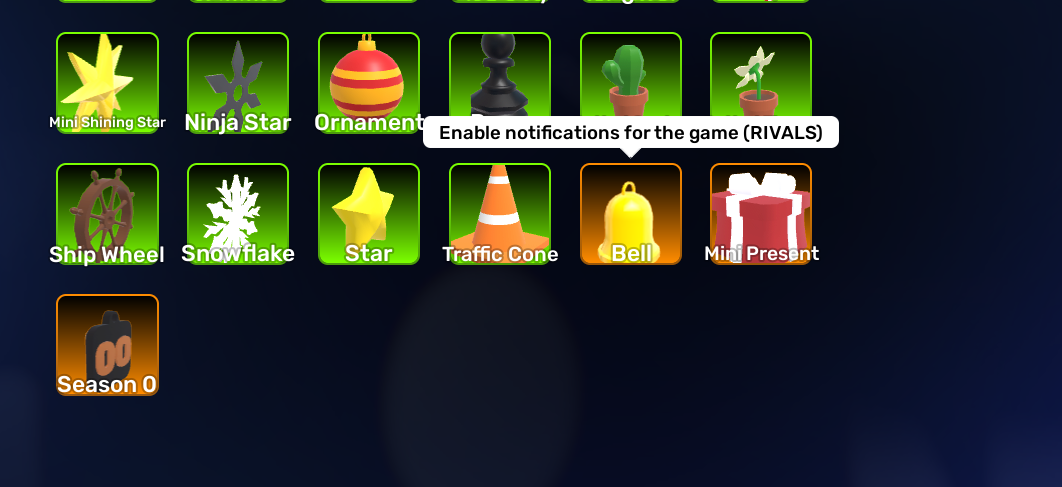Open the Mini Present tile

click(761, 214)
